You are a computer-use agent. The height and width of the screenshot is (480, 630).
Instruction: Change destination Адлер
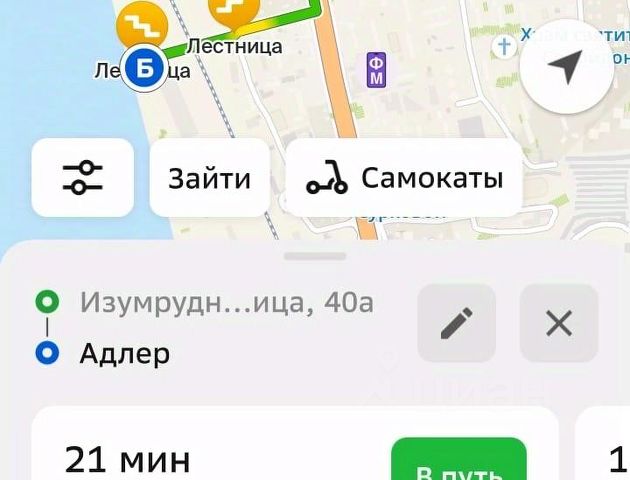pos(125,353)
